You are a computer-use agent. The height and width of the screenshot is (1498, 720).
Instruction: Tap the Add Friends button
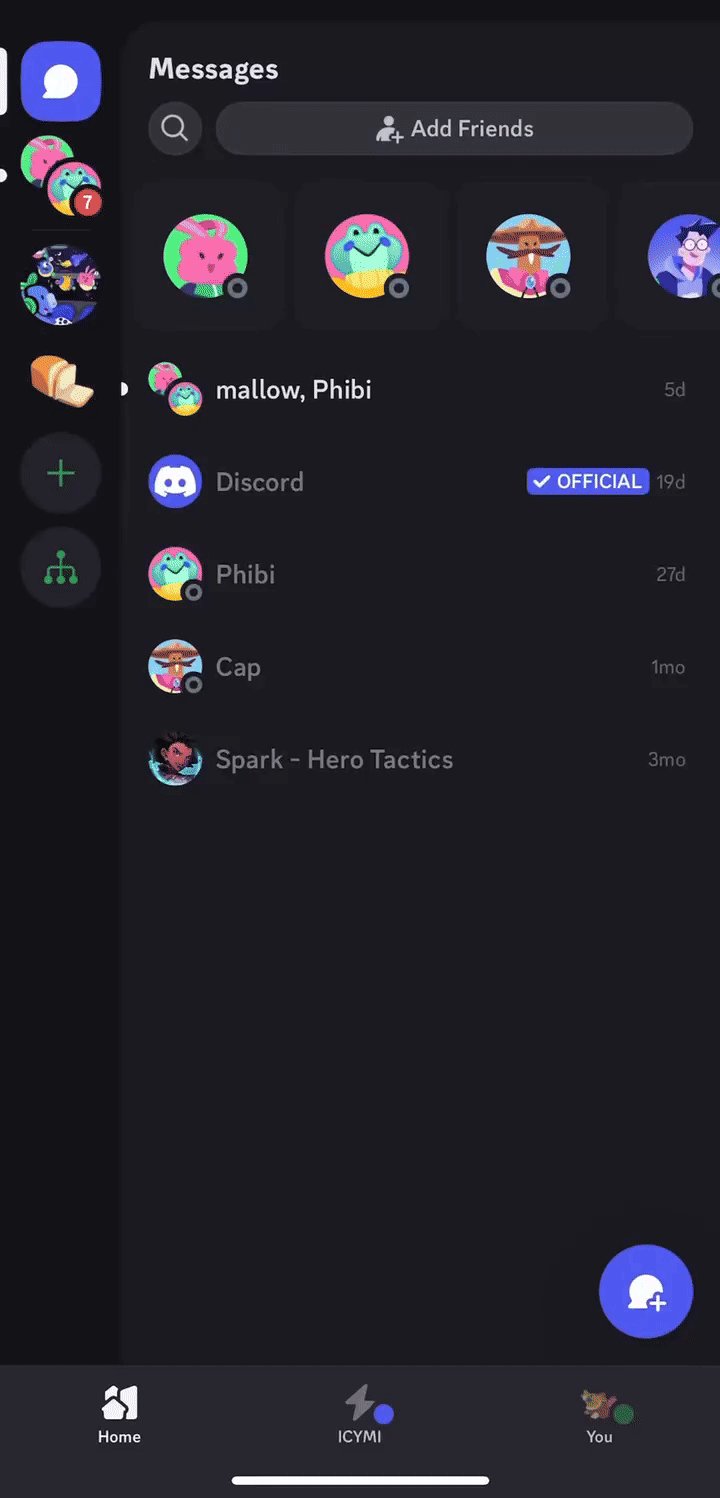454,129
